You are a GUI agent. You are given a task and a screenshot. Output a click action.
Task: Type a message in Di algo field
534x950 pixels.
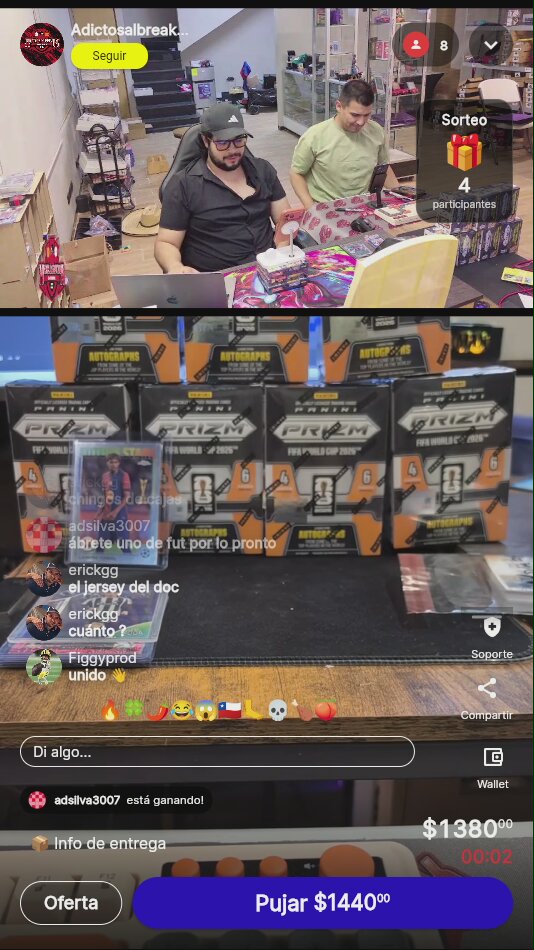coord(217,752)
